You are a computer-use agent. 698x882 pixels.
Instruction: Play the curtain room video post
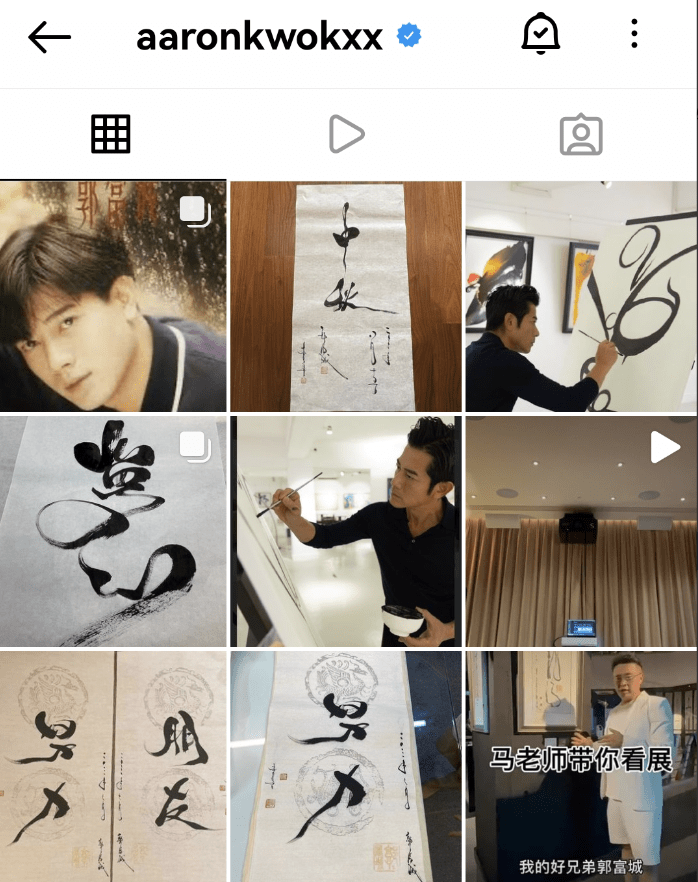(x=581, y=531)
